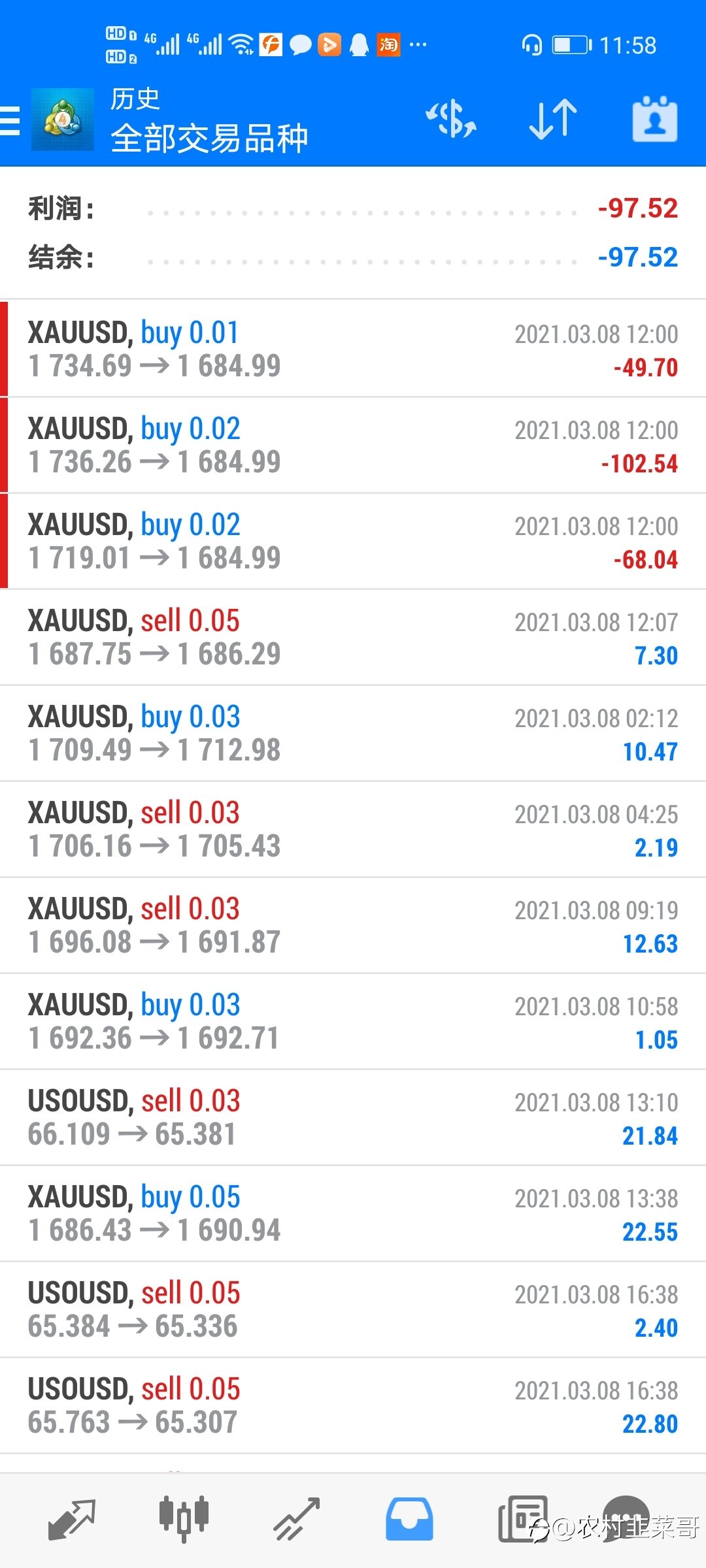This screenshot has height=1568, width=706.
Task: Open USOUSD sell 0.03 trade with 21.84 profit
Action: (x=353, y=1117)
